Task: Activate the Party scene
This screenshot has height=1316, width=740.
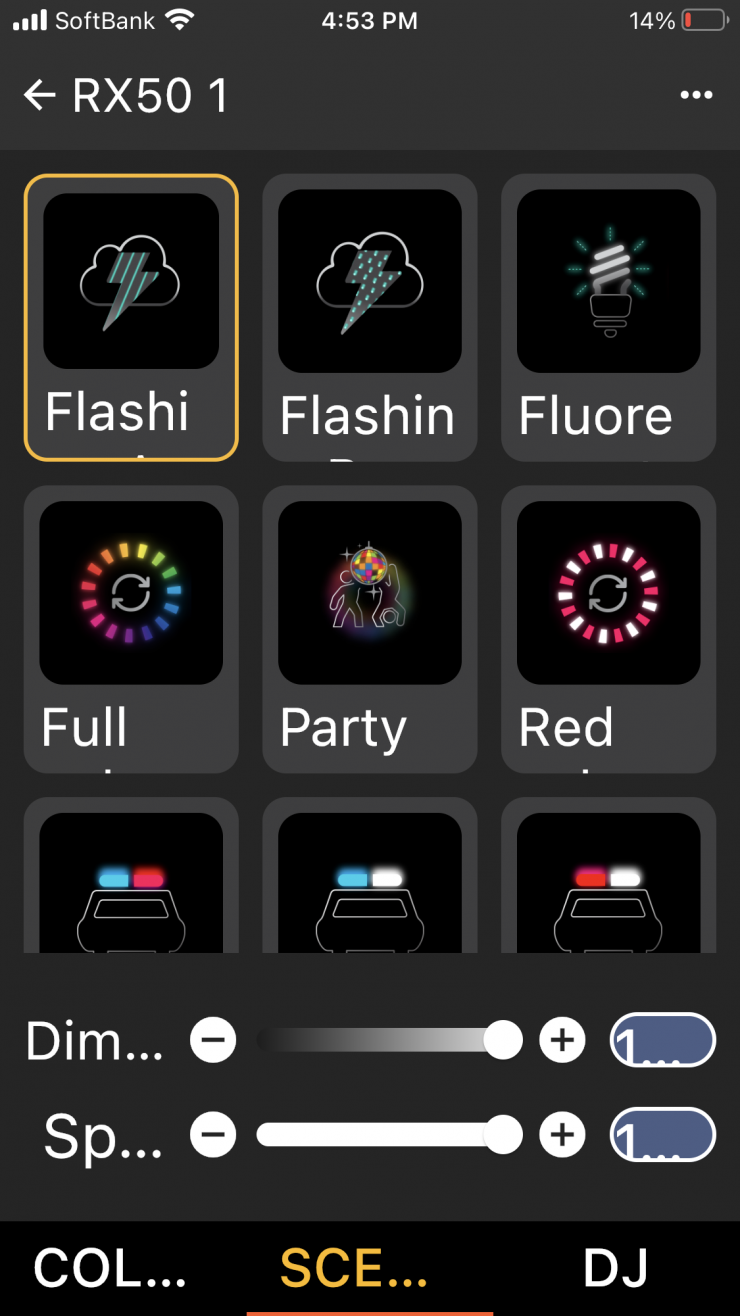Action: point(369,627)
